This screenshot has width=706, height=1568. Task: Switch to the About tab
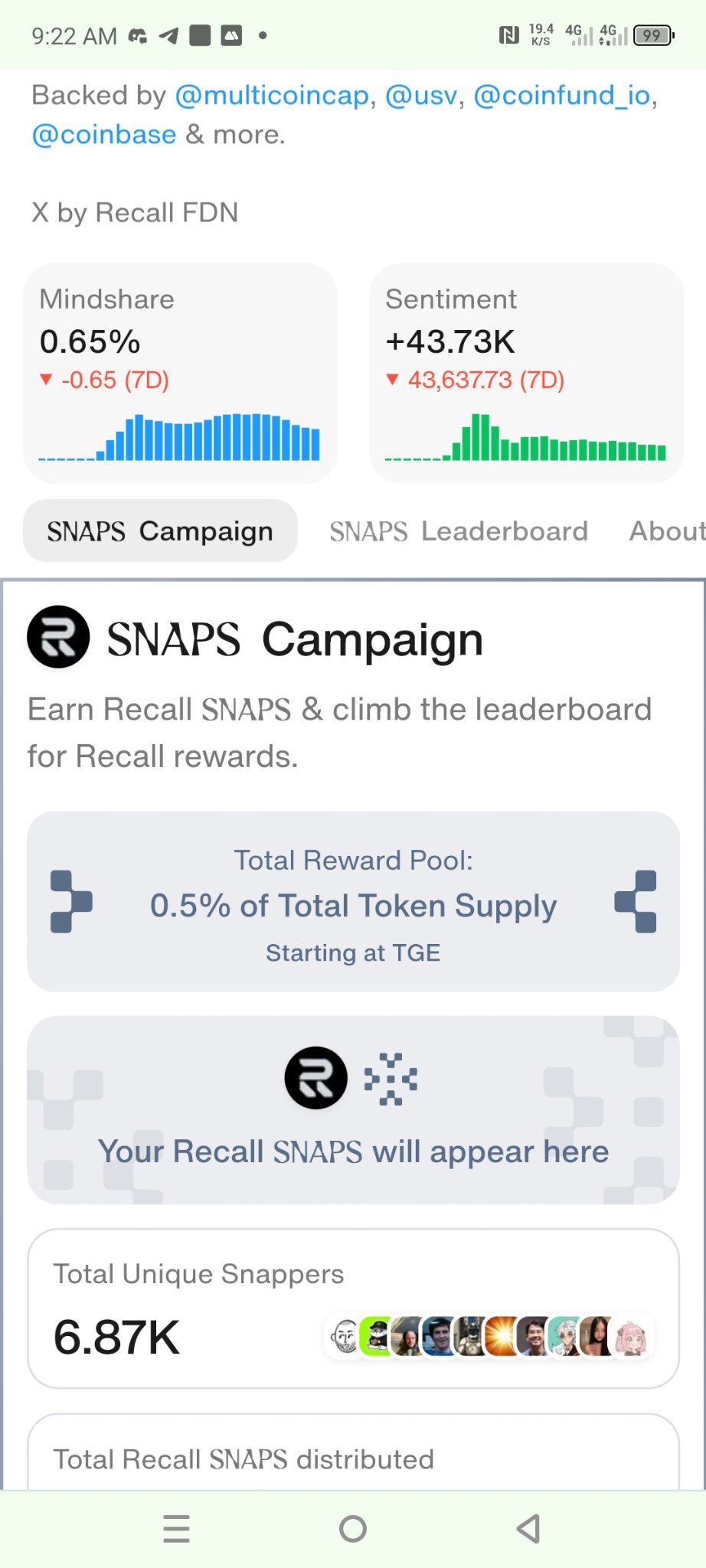666,531
